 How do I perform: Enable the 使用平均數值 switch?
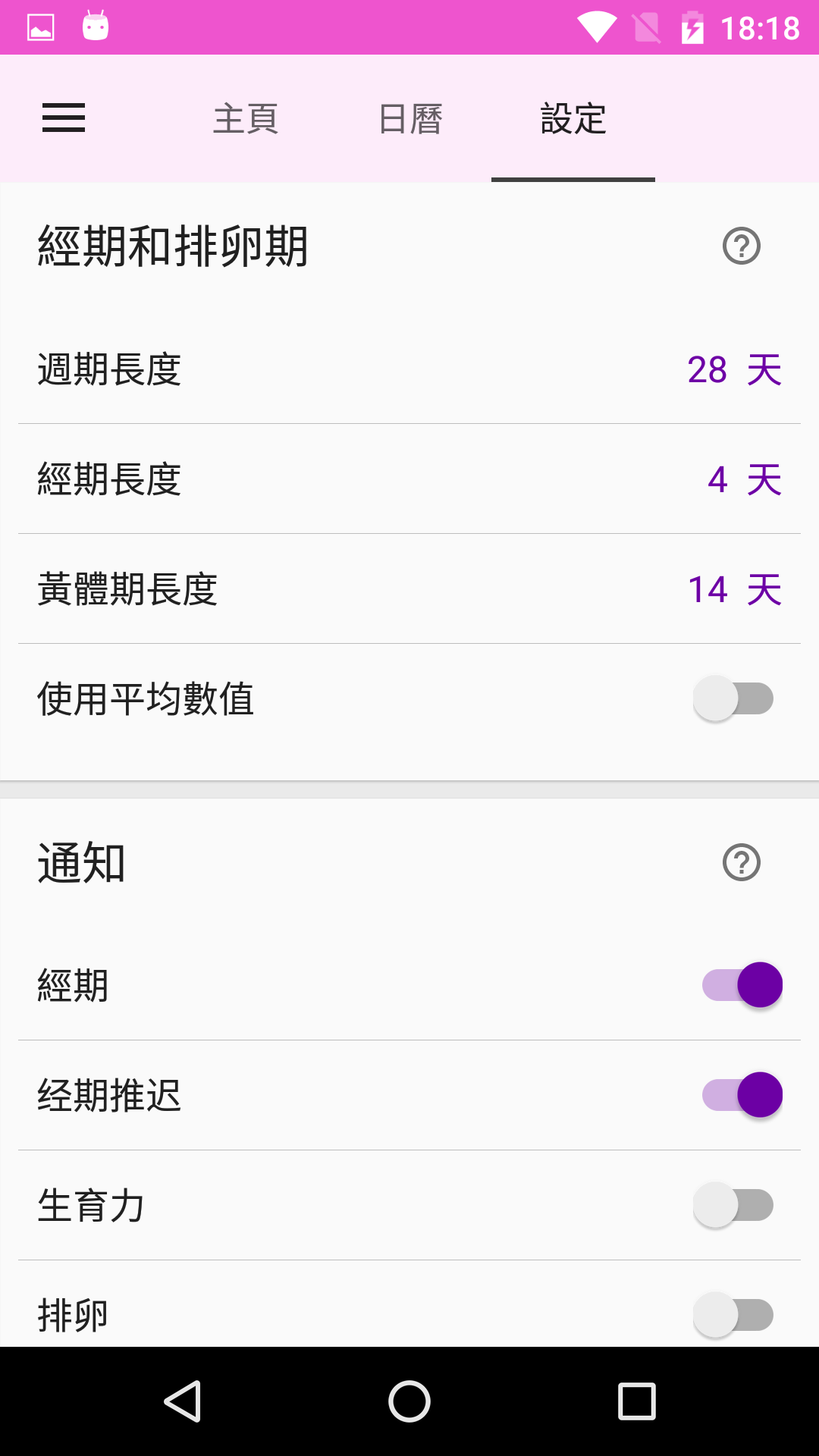click(x=733, y=698)
